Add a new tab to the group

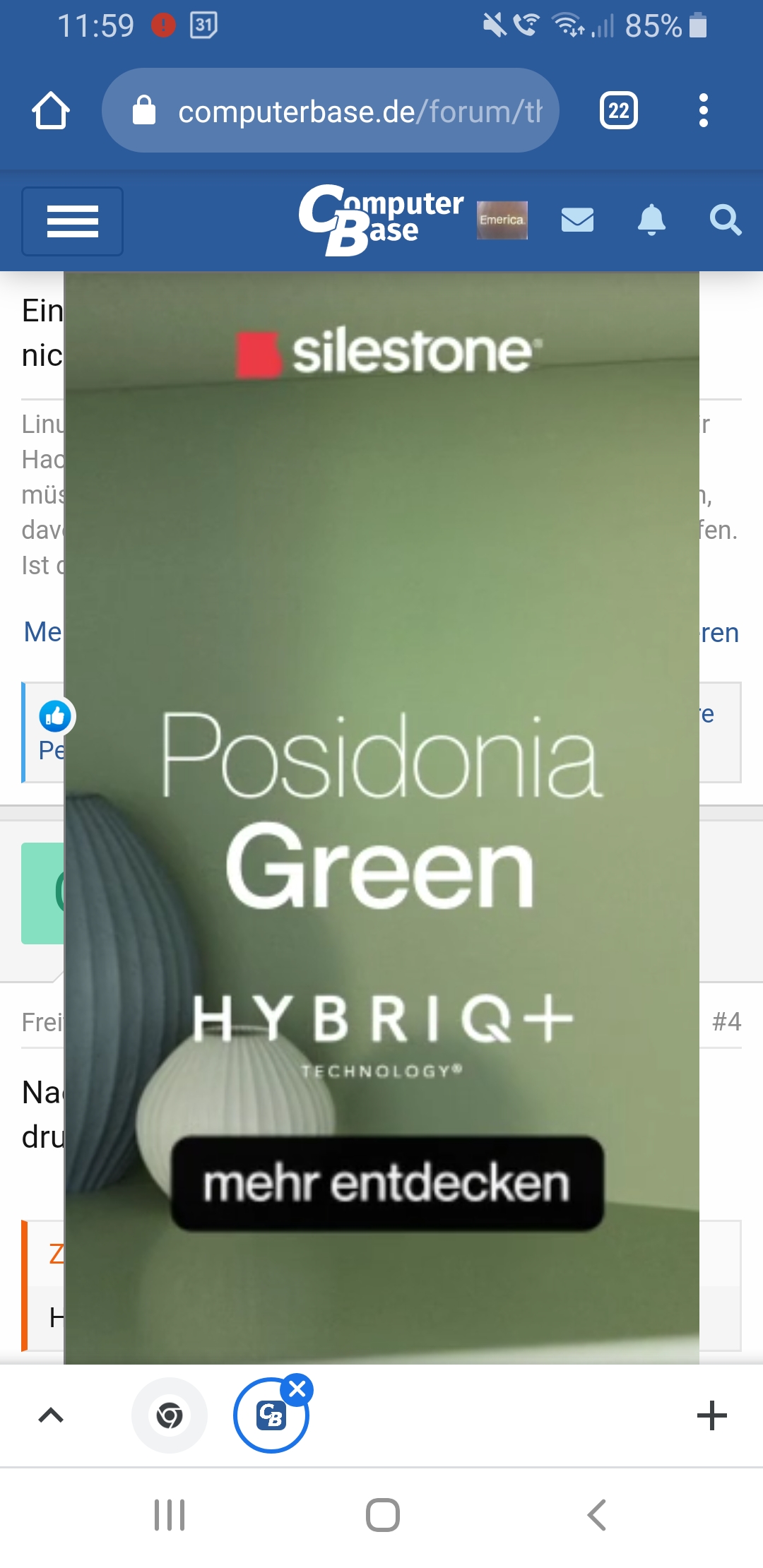[x=711, y=1415]
